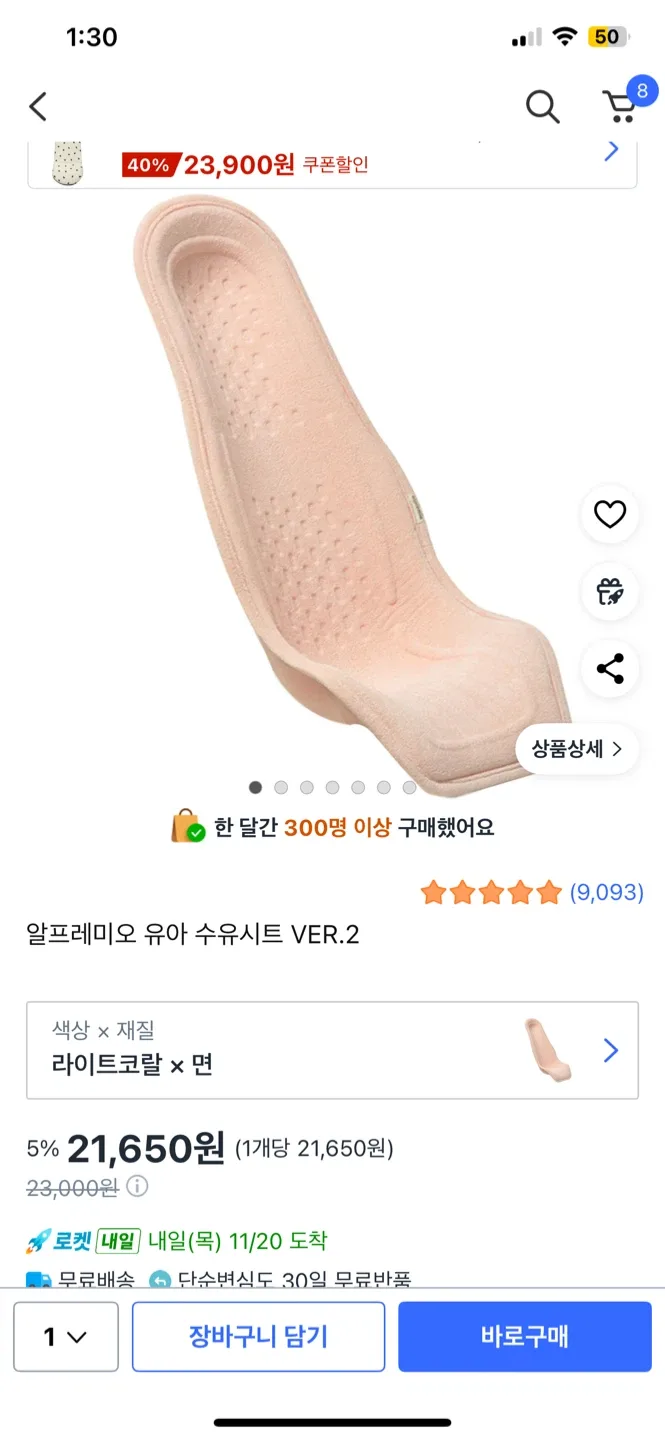665x1440 pixels.
Task: Open the quantity selector
Action: (x=66, y=1336)
